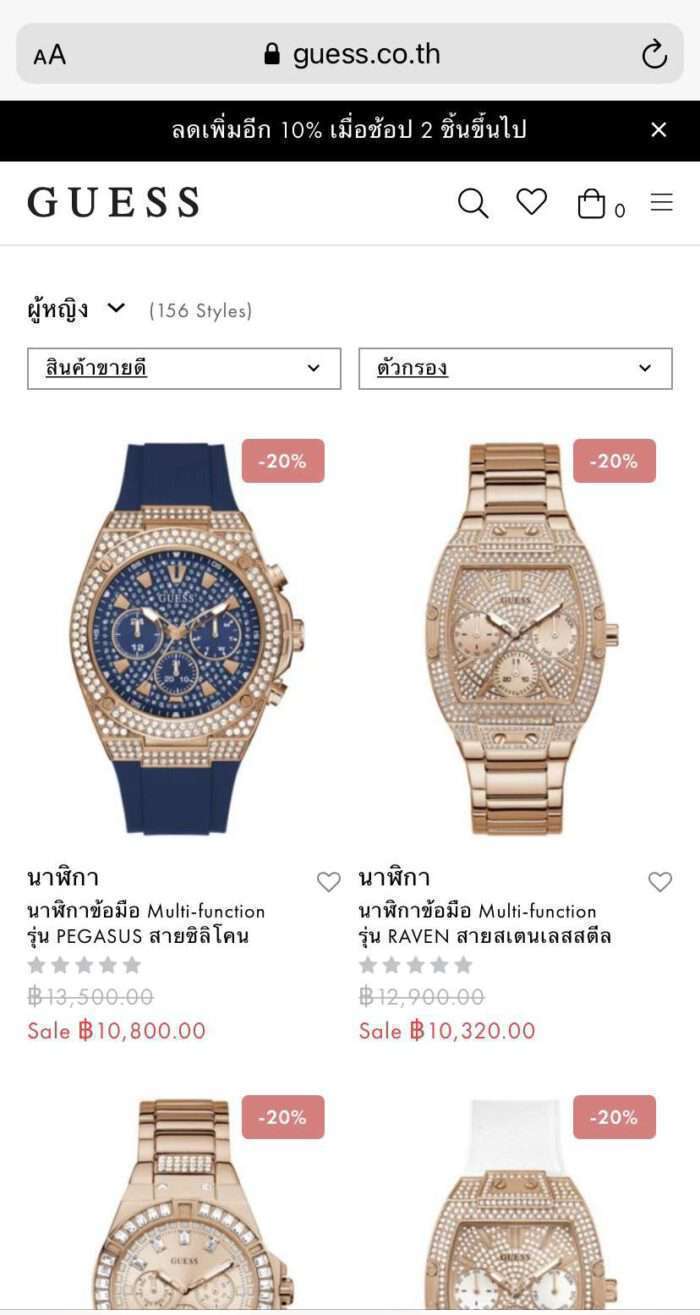Dismiss the 10% discount promo banner
700x1315 pixels.
(x=658, y=130)
